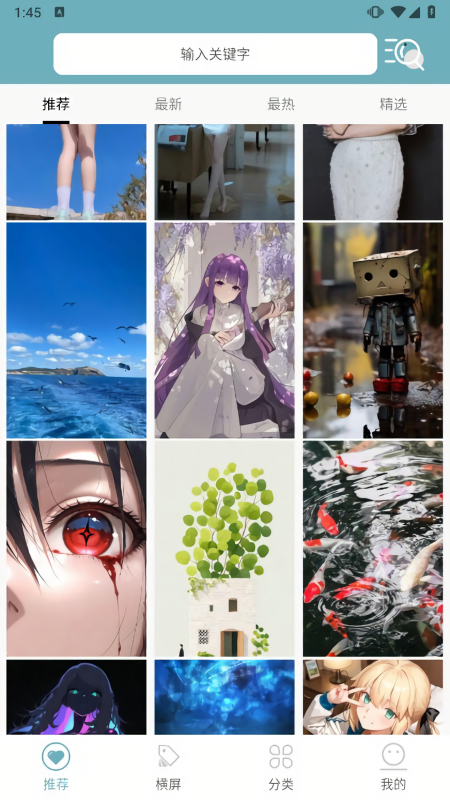The image size is (450, 800).
Task: View the cardboard box robot wallpaper
Action: [x=373, y=330]
